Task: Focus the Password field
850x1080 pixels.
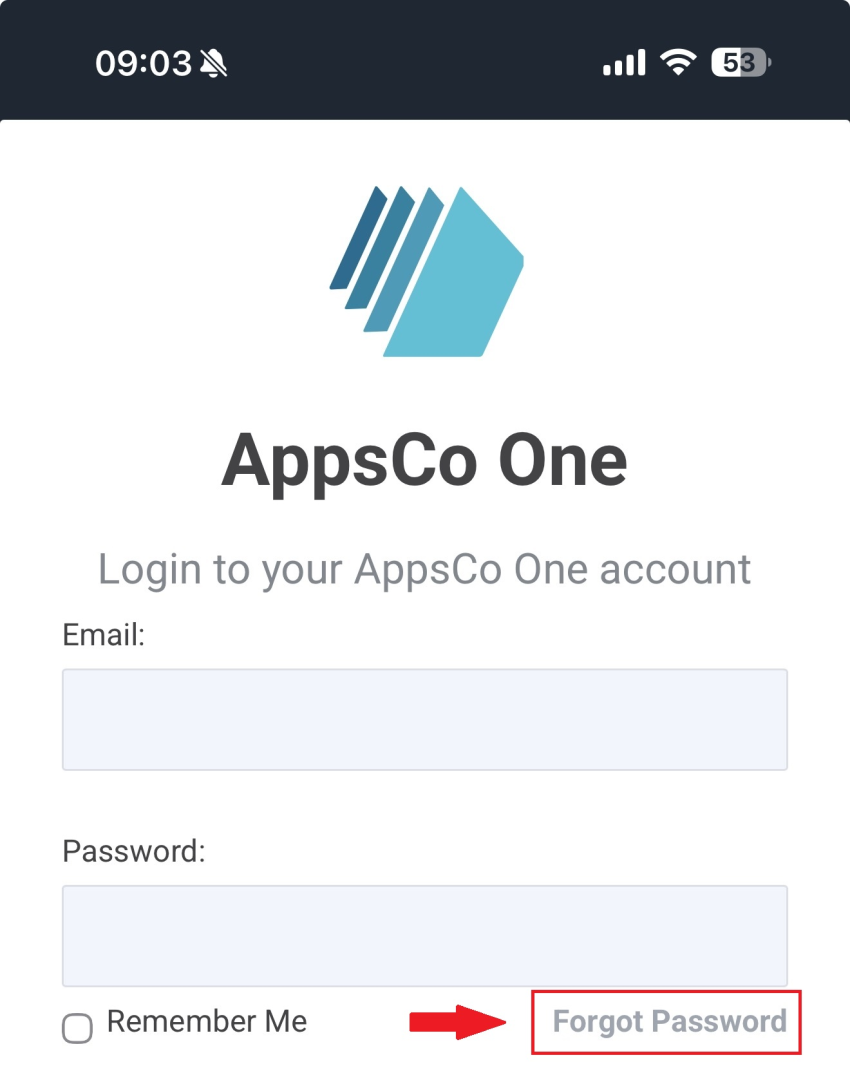Action: [x=424, y=935]
